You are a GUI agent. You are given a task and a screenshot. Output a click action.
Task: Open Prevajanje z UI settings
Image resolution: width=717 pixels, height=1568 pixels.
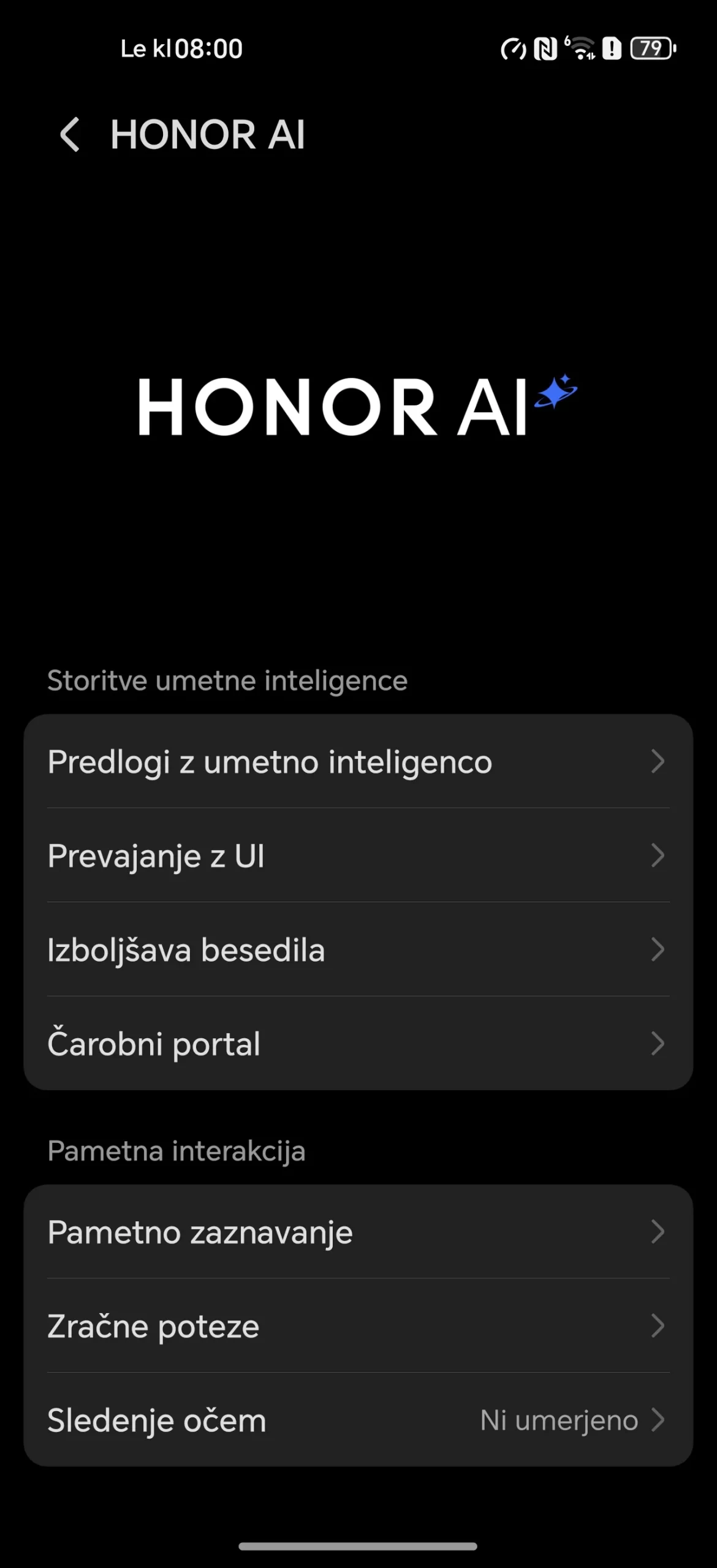[358, 856]
